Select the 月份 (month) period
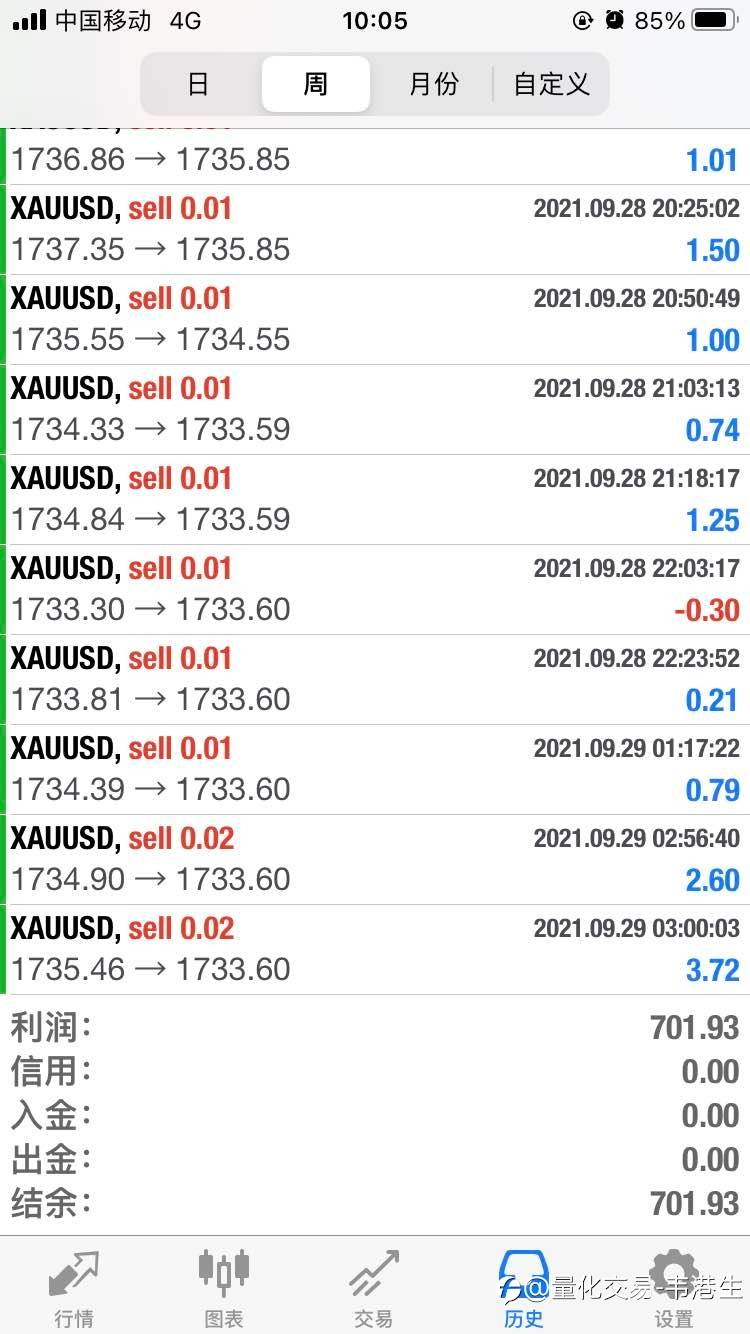This screenshot has height=1334, width=750. 433,84
